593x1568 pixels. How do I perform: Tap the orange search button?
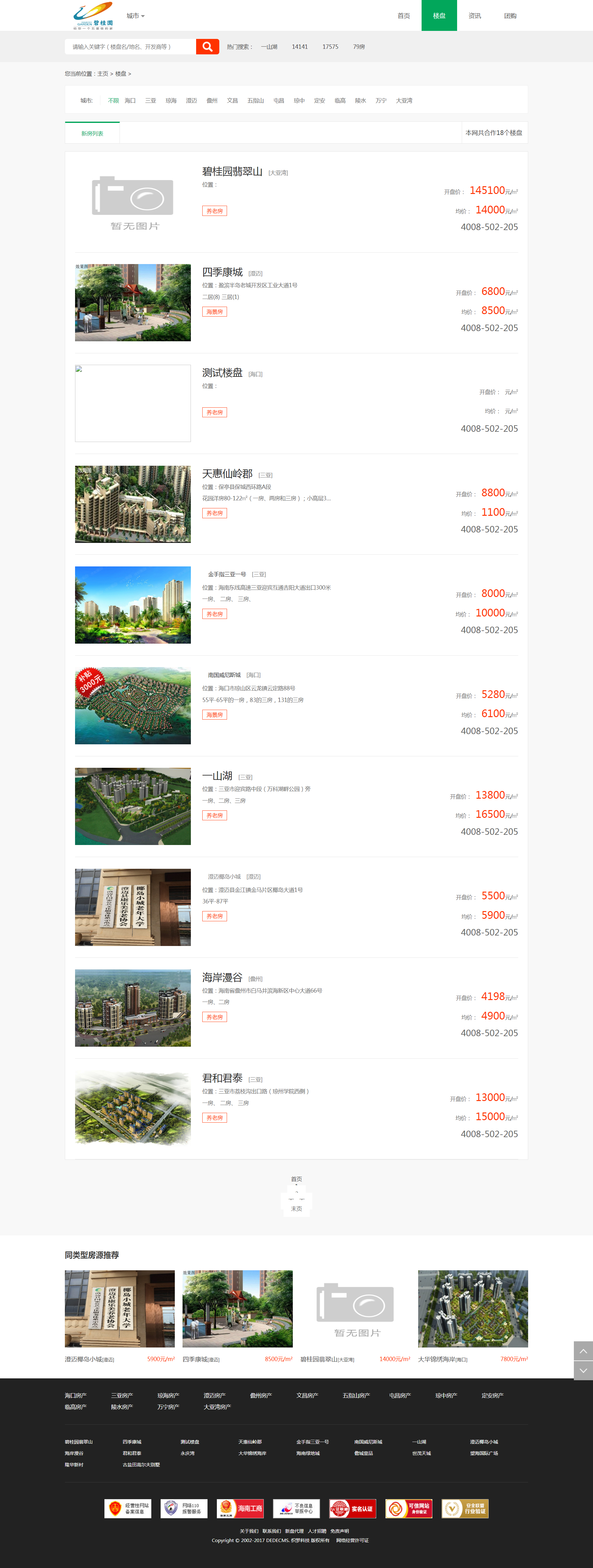(x=207, y=47)
